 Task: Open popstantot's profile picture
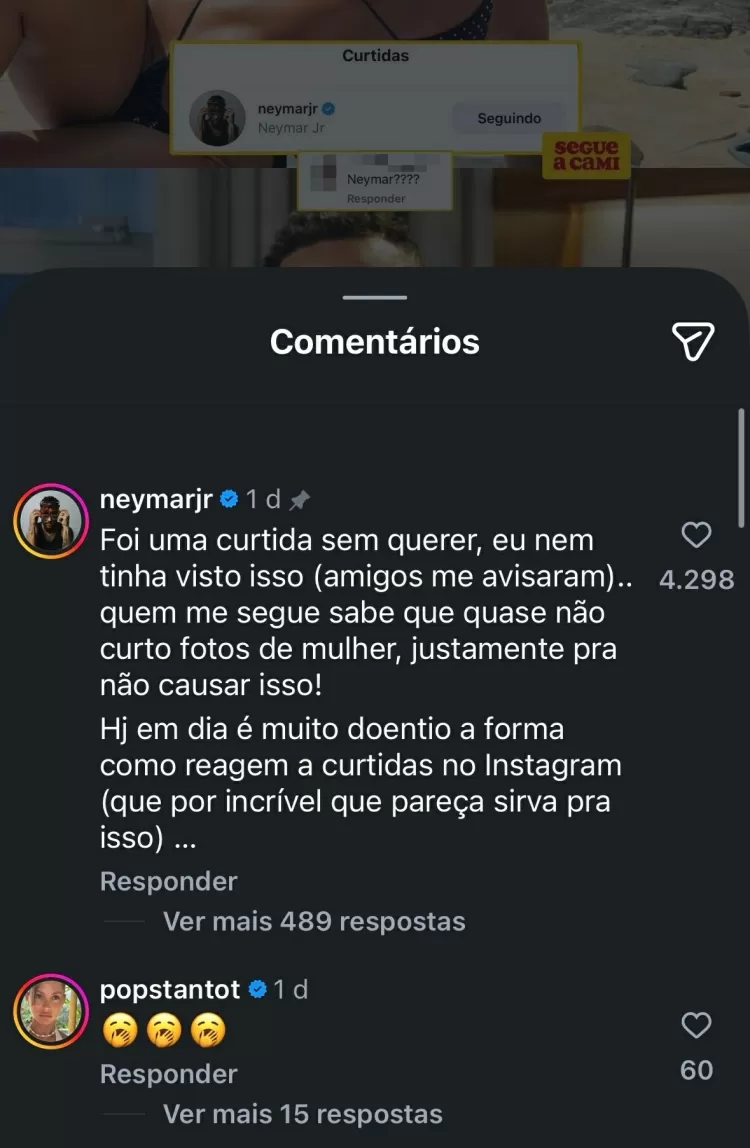coord(46,1011)
